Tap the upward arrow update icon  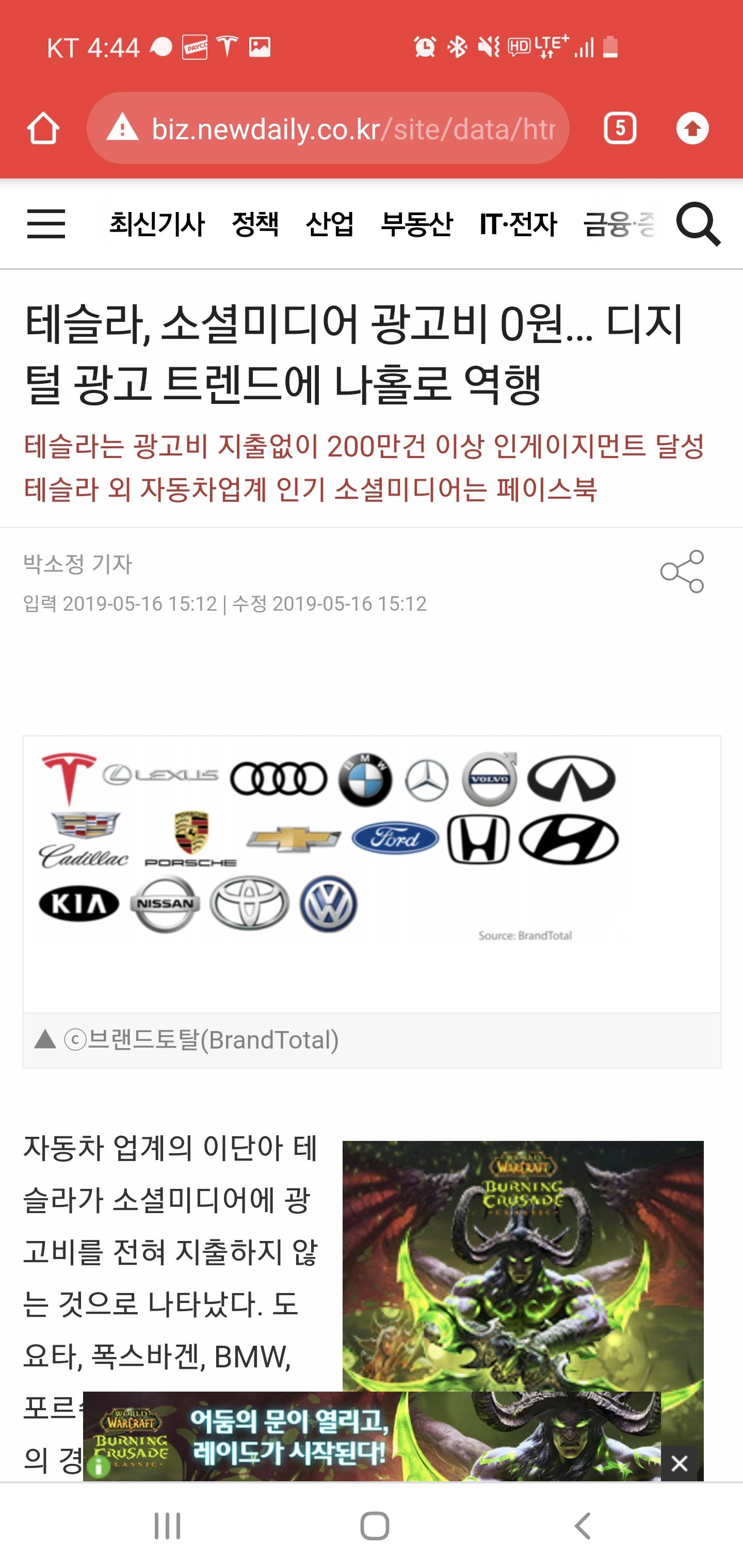tap(692, 128)
